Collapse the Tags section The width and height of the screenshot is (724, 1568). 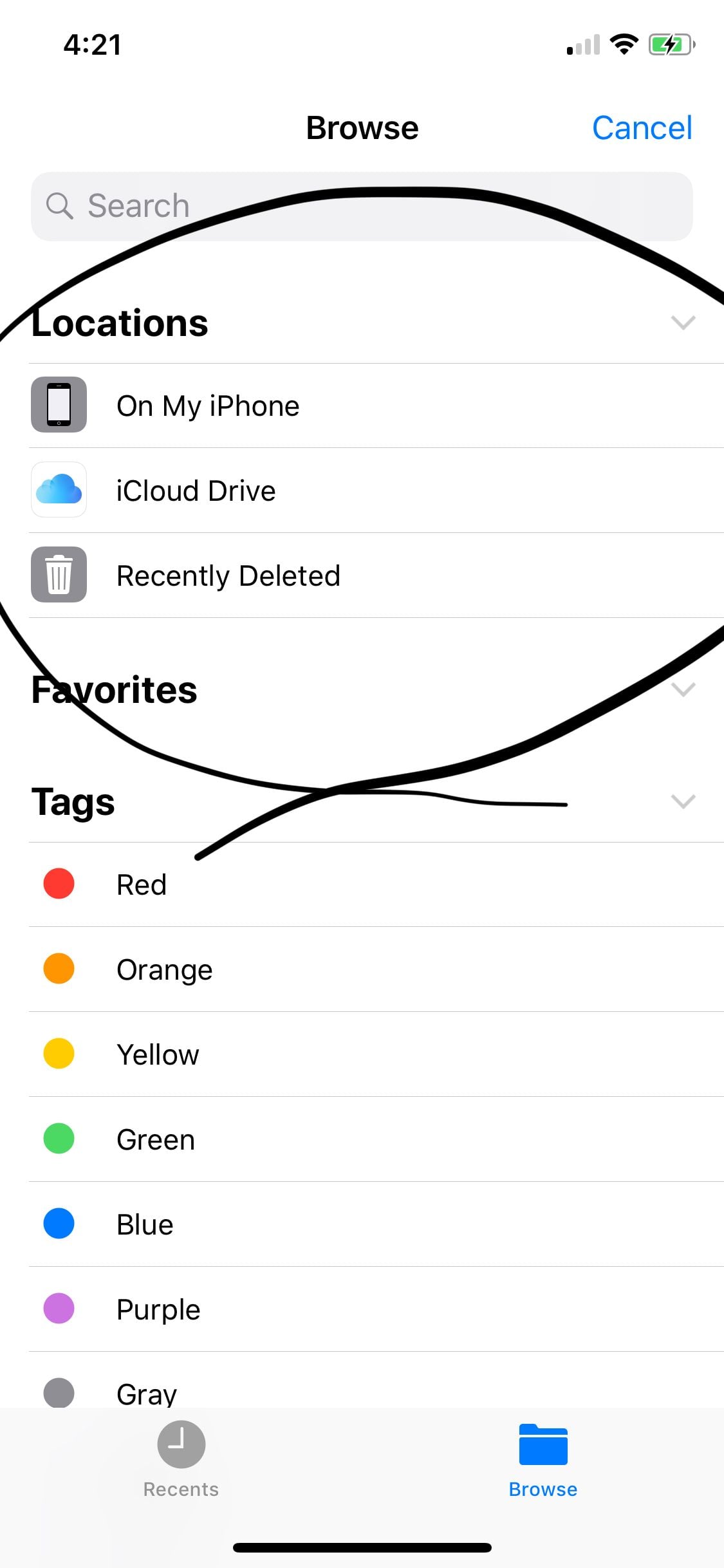click(x=683, y=801)
